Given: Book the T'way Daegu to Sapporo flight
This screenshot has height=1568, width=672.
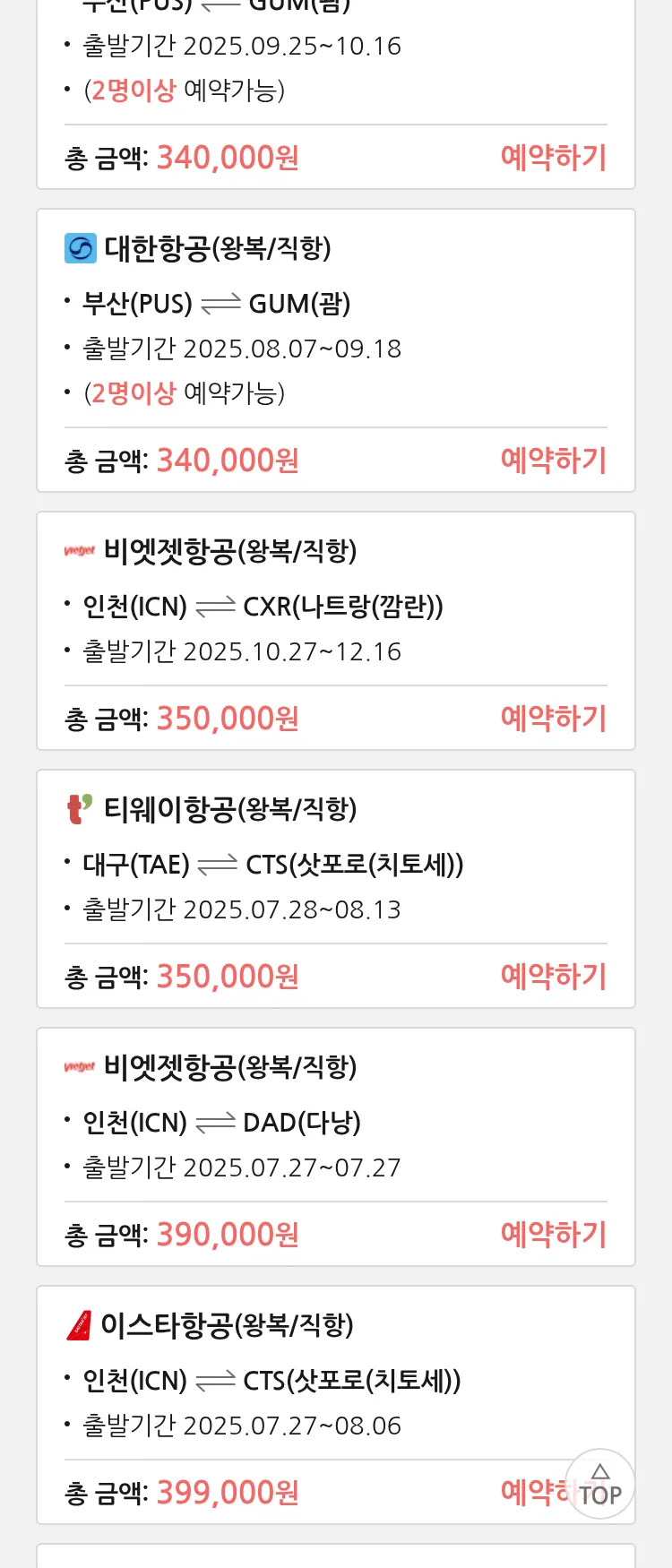Looking at the screenshot, I should pos(553,977).
